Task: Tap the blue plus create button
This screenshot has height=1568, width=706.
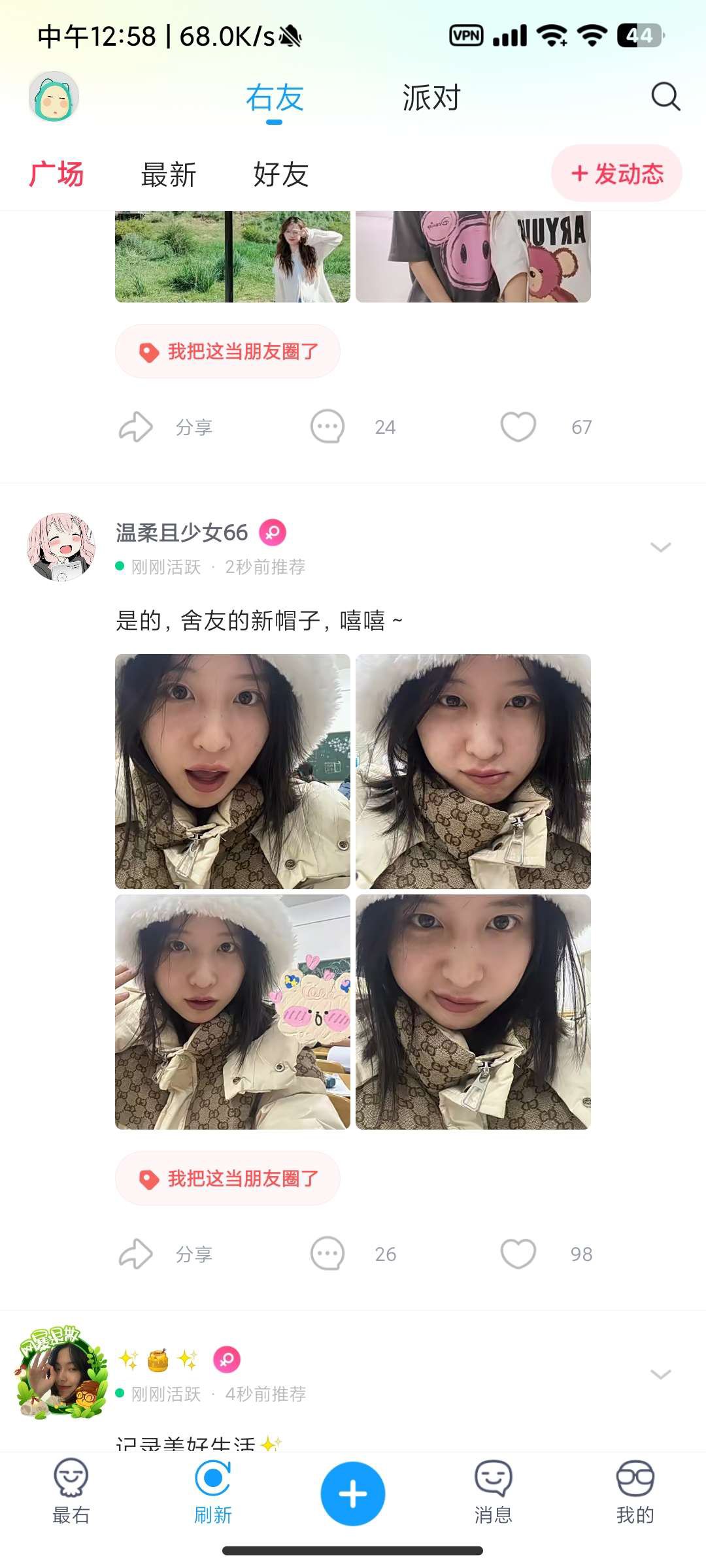Action: 353,1494
